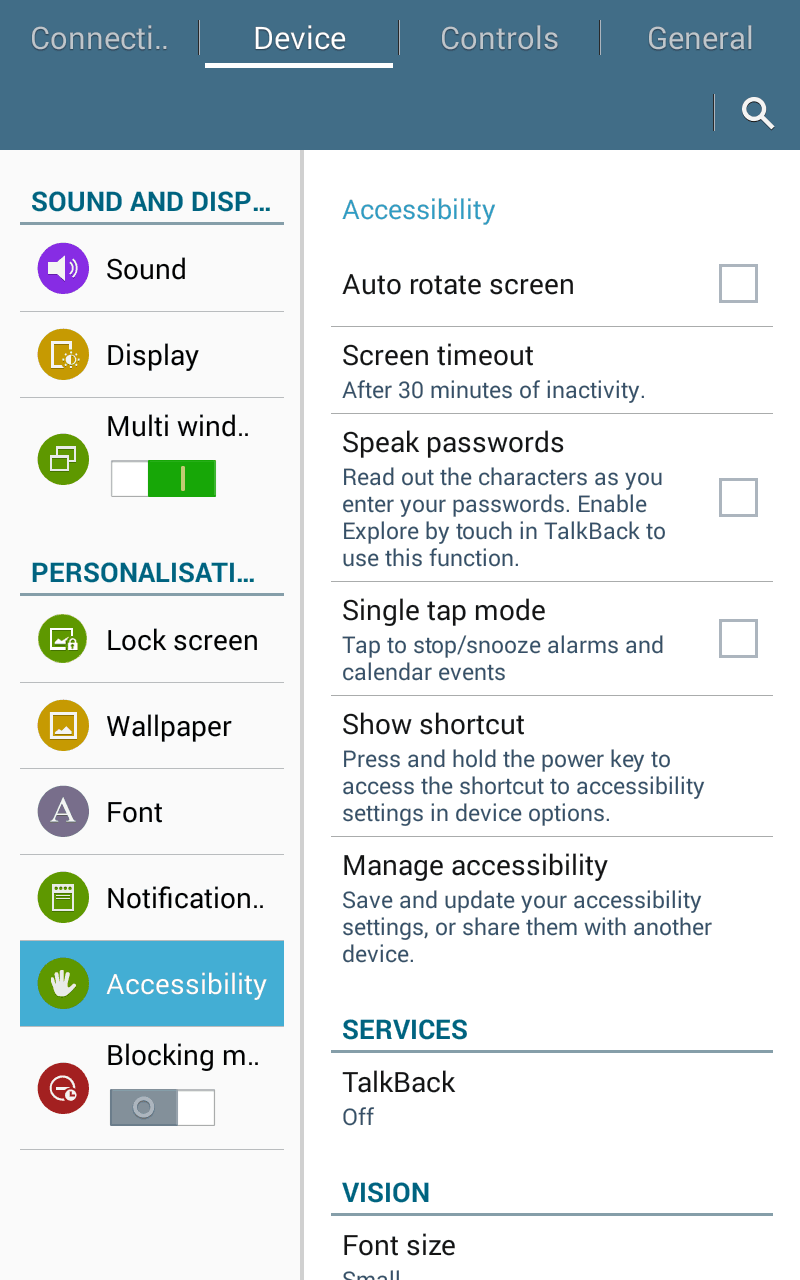The height and width of the screenshot is (1280, 800).
Task: Open Display settings
Action: pyautogui.click(x=152, y=355)
